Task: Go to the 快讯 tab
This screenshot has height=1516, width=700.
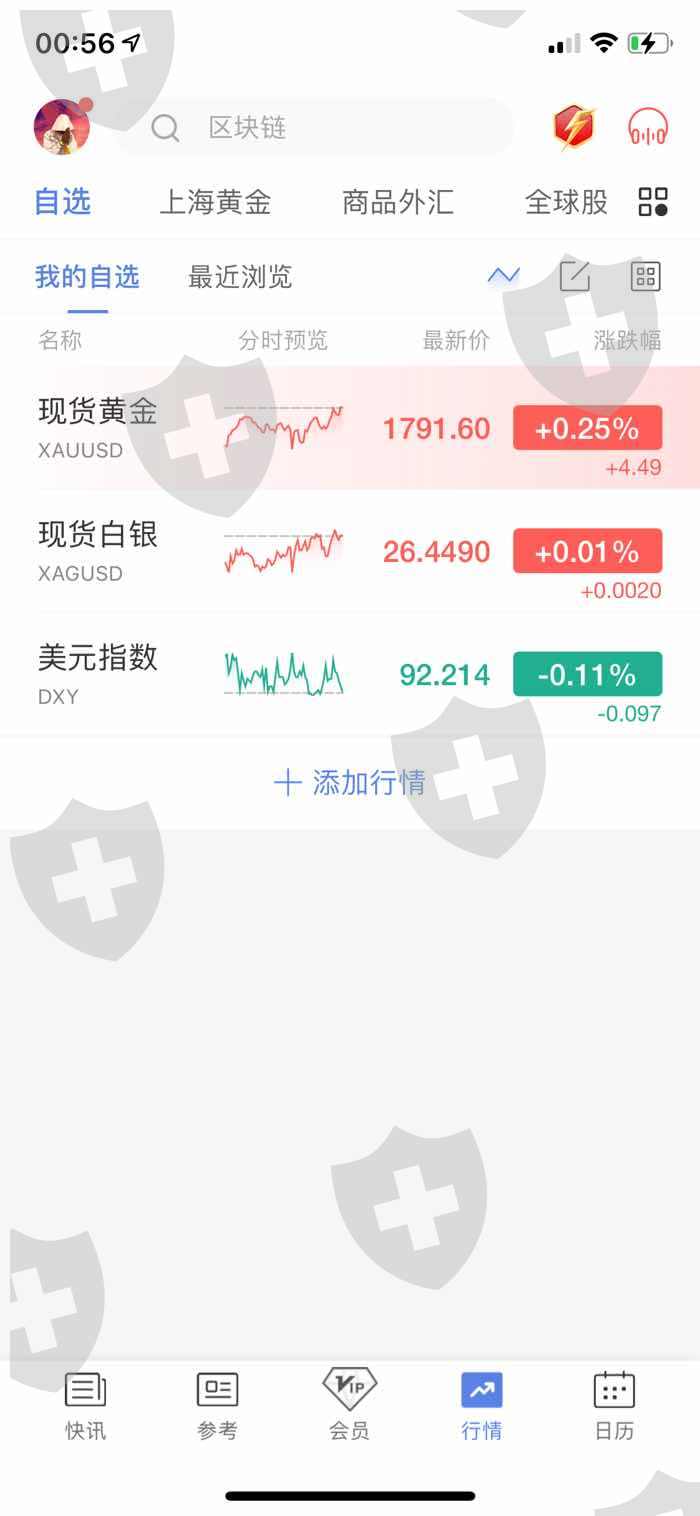Action: point(86,1405)
